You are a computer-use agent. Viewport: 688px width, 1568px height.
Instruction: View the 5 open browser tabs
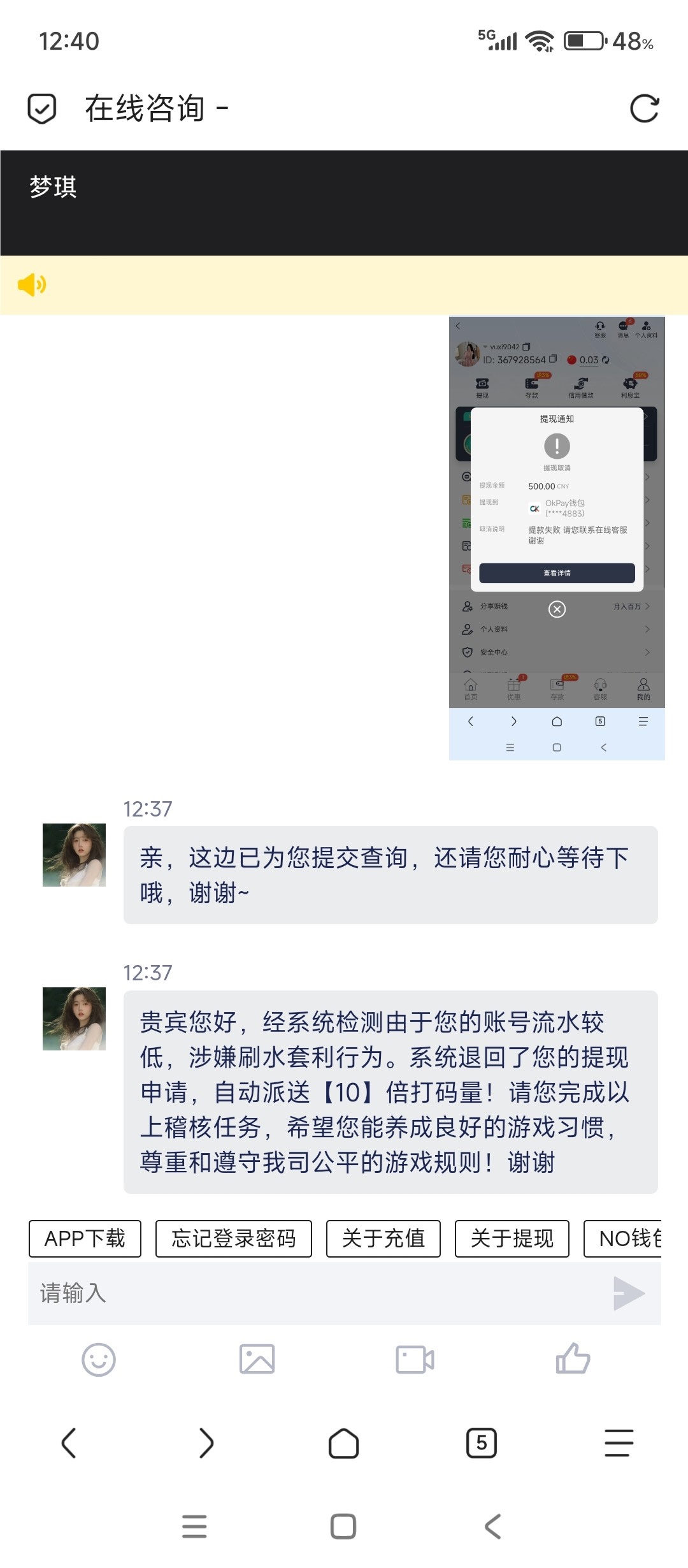pyautogui.click(x=482, y=1443)
